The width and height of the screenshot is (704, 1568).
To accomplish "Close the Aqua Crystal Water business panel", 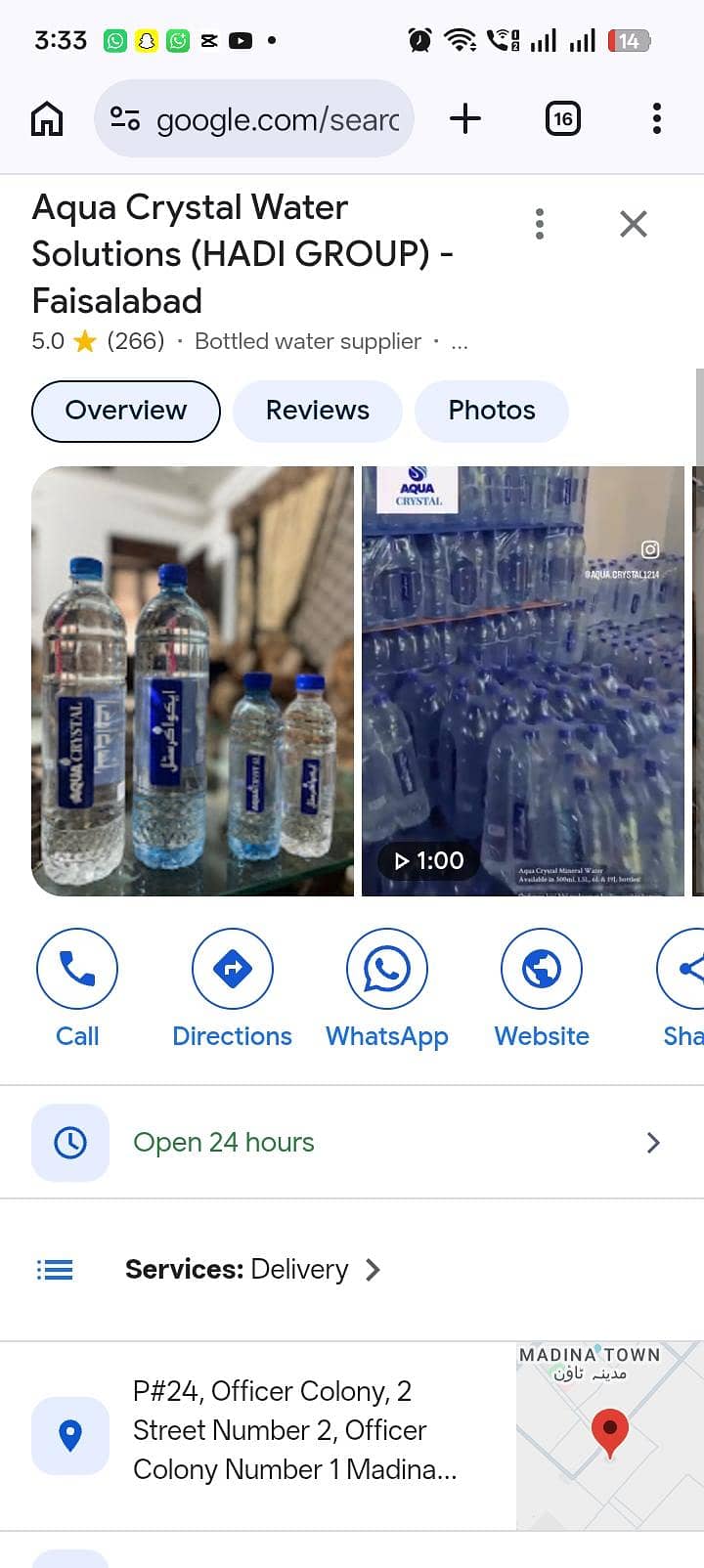I will point(634,224).
